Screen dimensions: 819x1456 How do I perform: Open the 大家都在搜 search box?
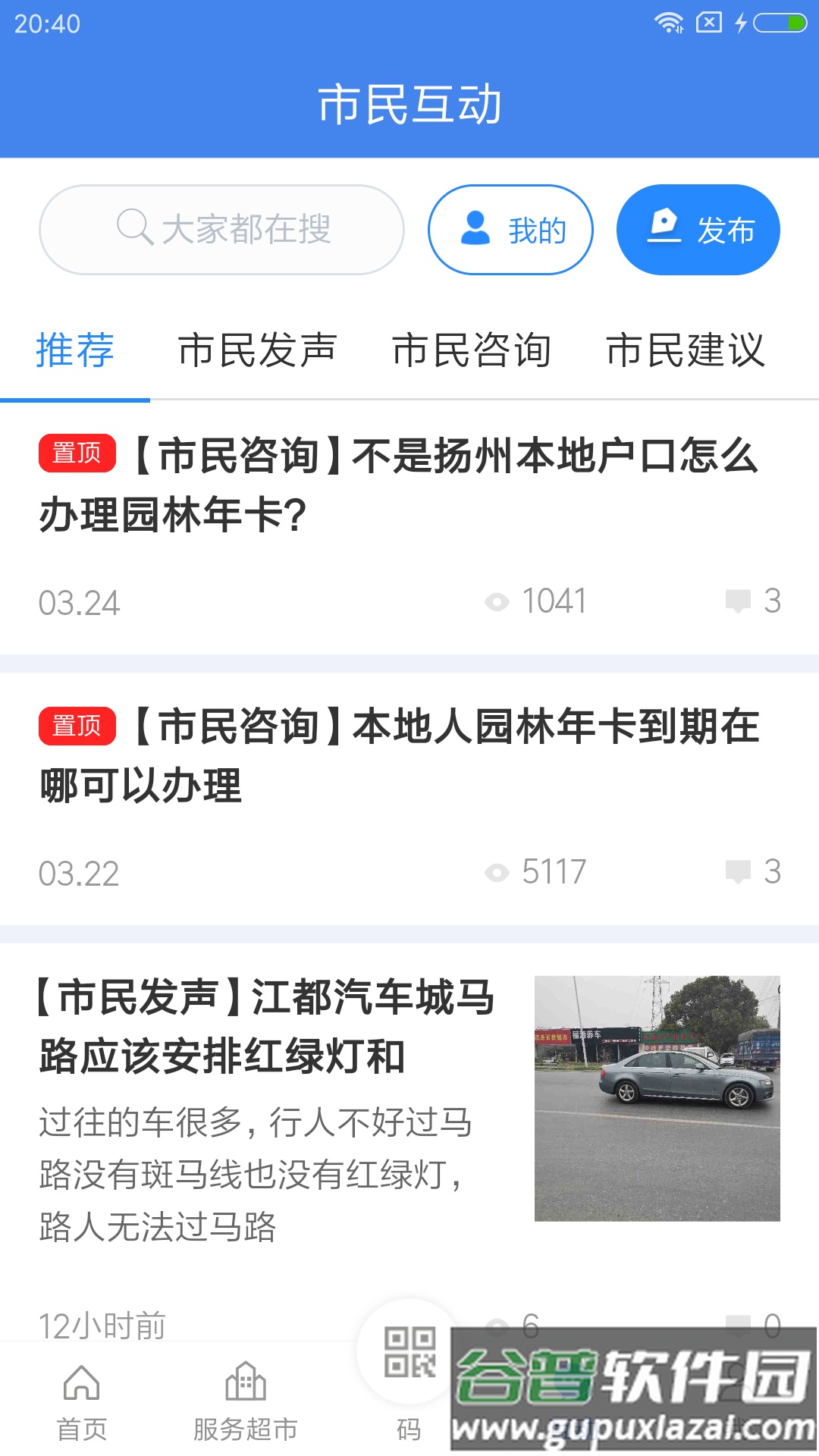(x=221, y=230)
